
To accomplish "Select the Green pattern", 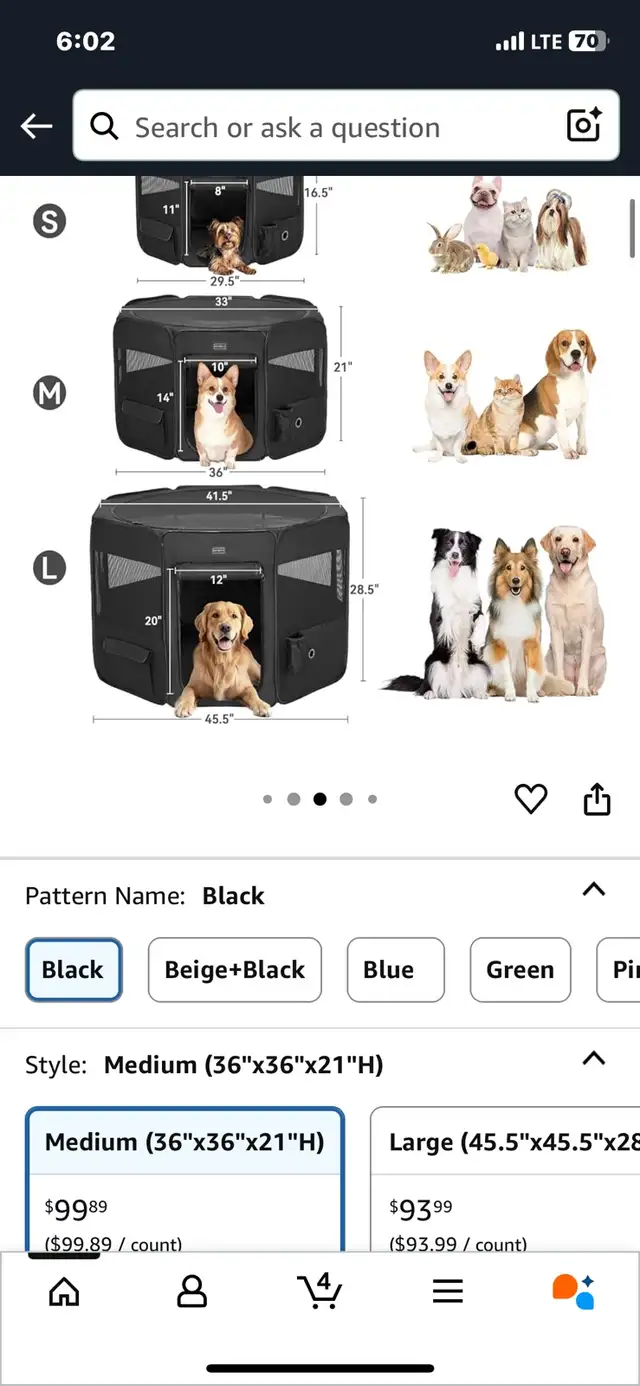I will 520,969.
